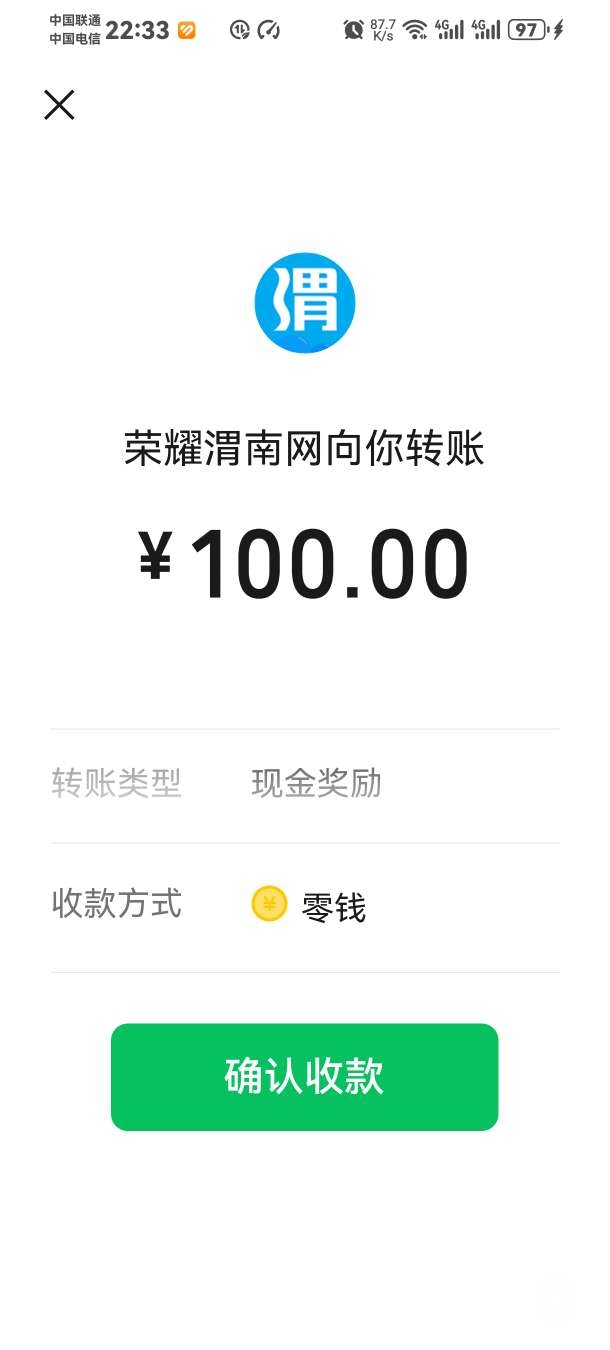Close the transfer screen with the X

tap(59, 105)
